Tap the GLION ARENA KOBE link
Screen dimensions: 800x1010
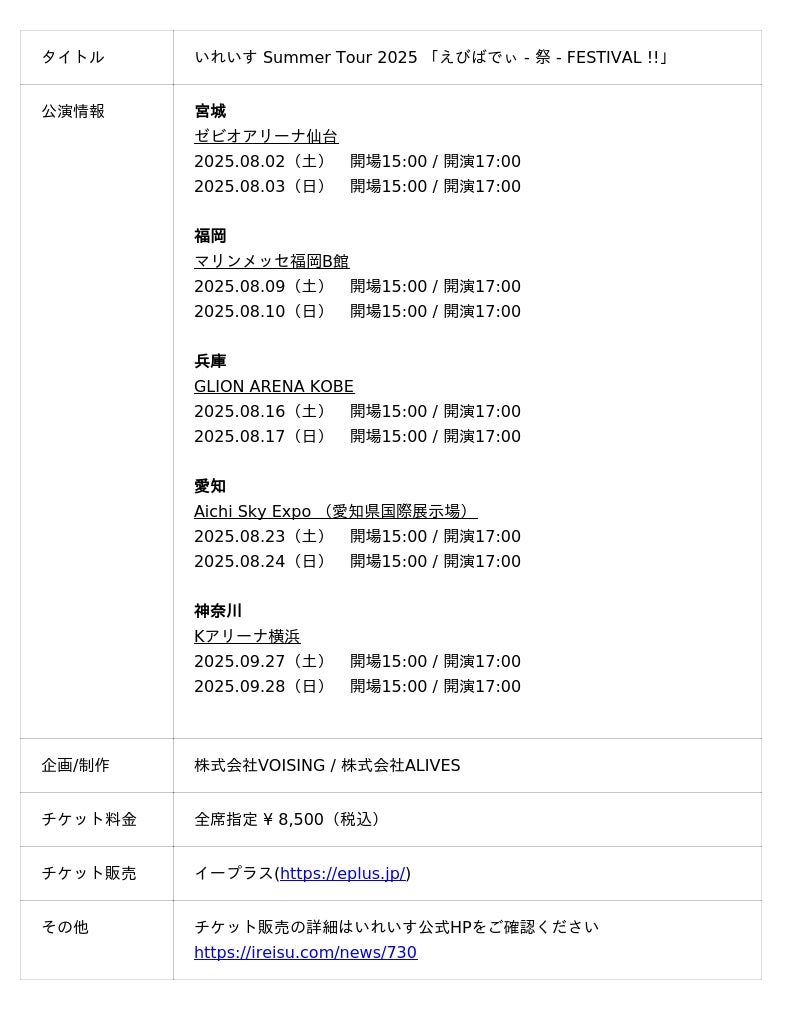273,386
